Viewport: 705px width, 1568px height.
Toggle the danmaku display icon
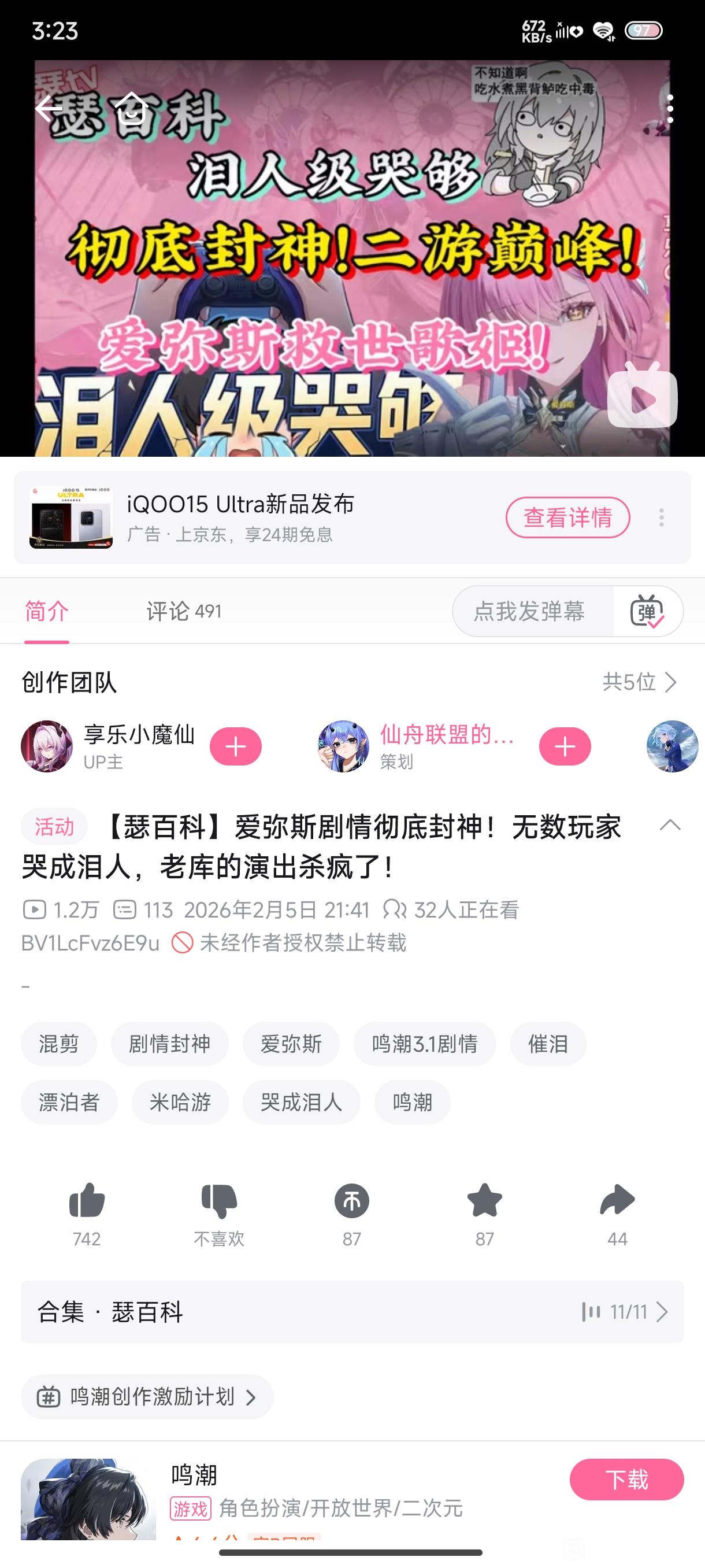pos(647,611)
